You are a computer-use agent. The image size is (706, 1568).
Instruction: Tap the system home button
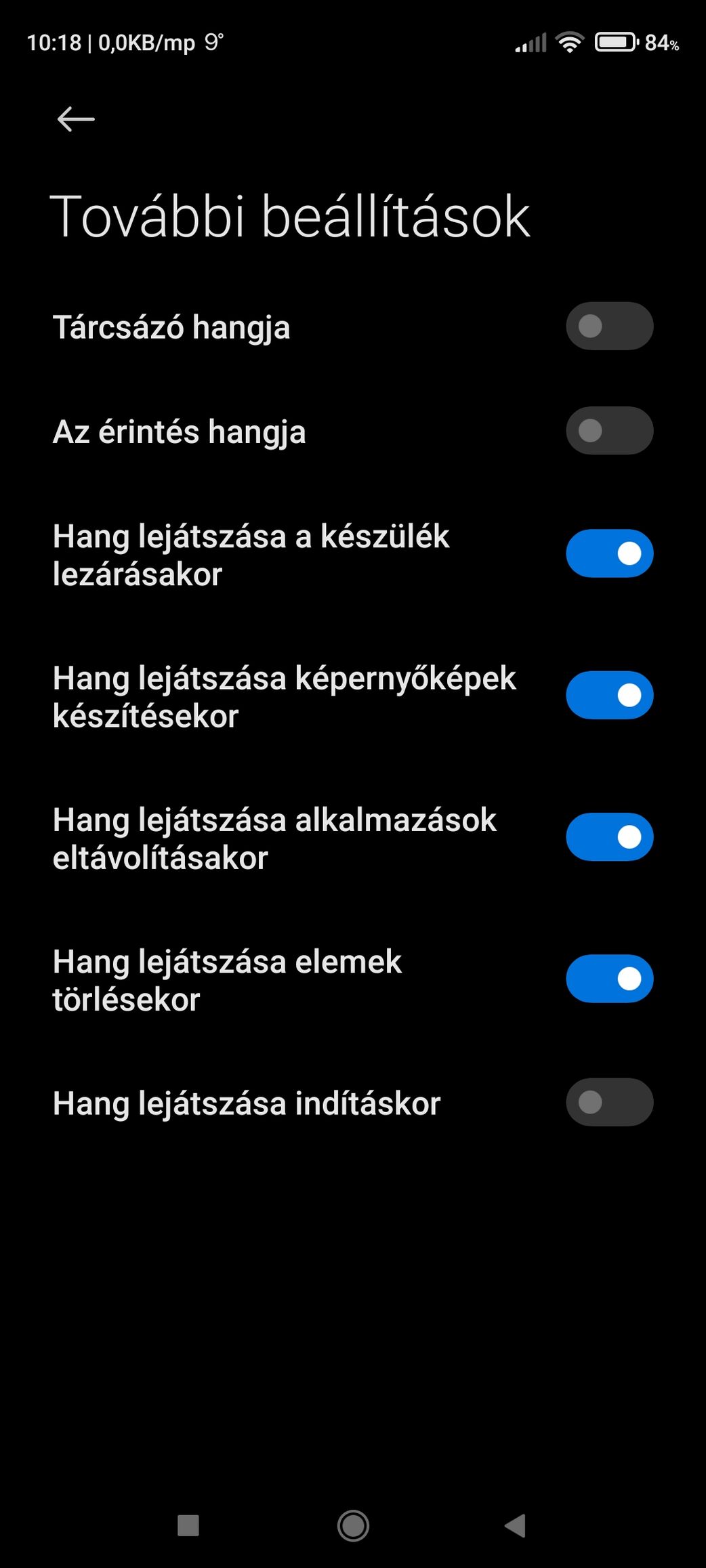[x=353, y=1526]
